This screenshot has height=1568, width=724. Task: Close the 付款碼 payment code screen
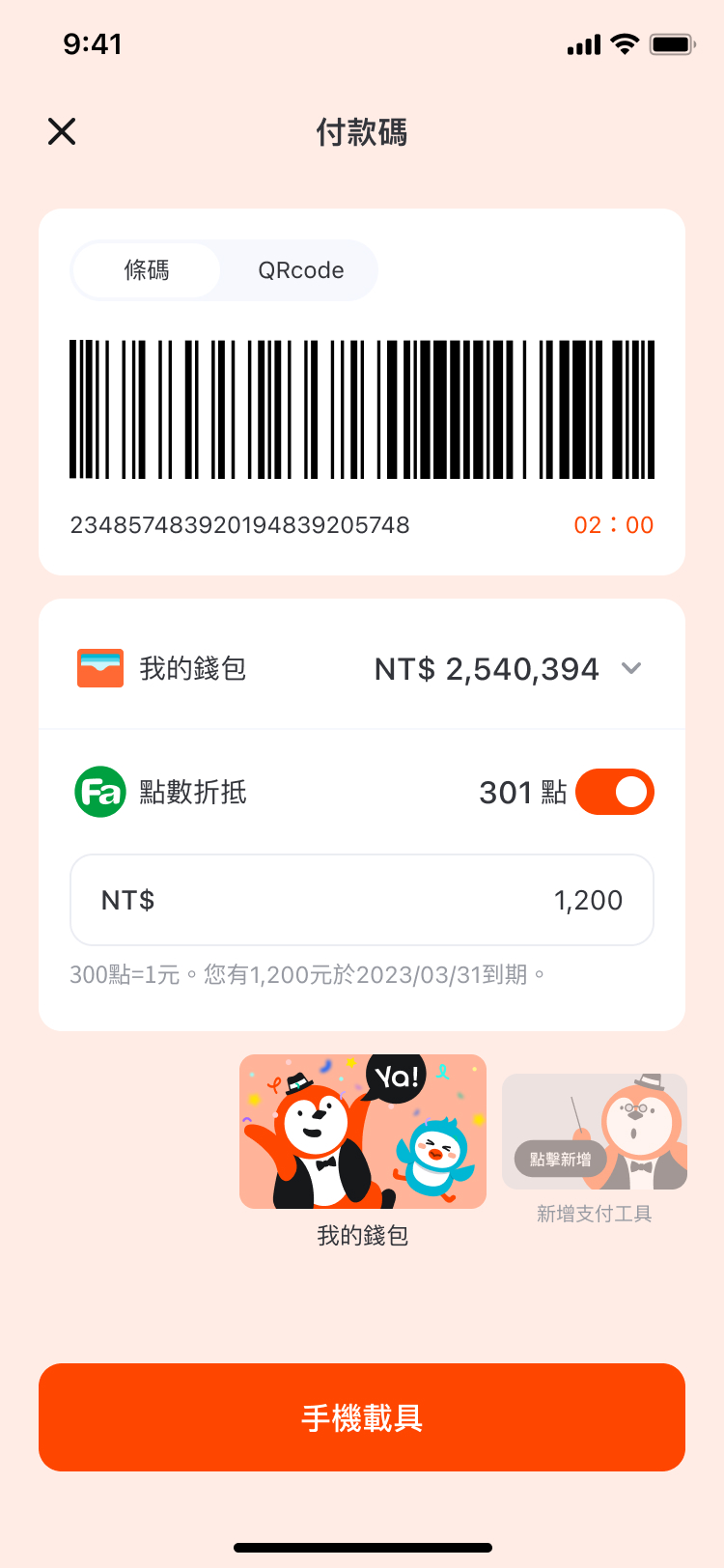pyautogui.click(x=62, y=131)
